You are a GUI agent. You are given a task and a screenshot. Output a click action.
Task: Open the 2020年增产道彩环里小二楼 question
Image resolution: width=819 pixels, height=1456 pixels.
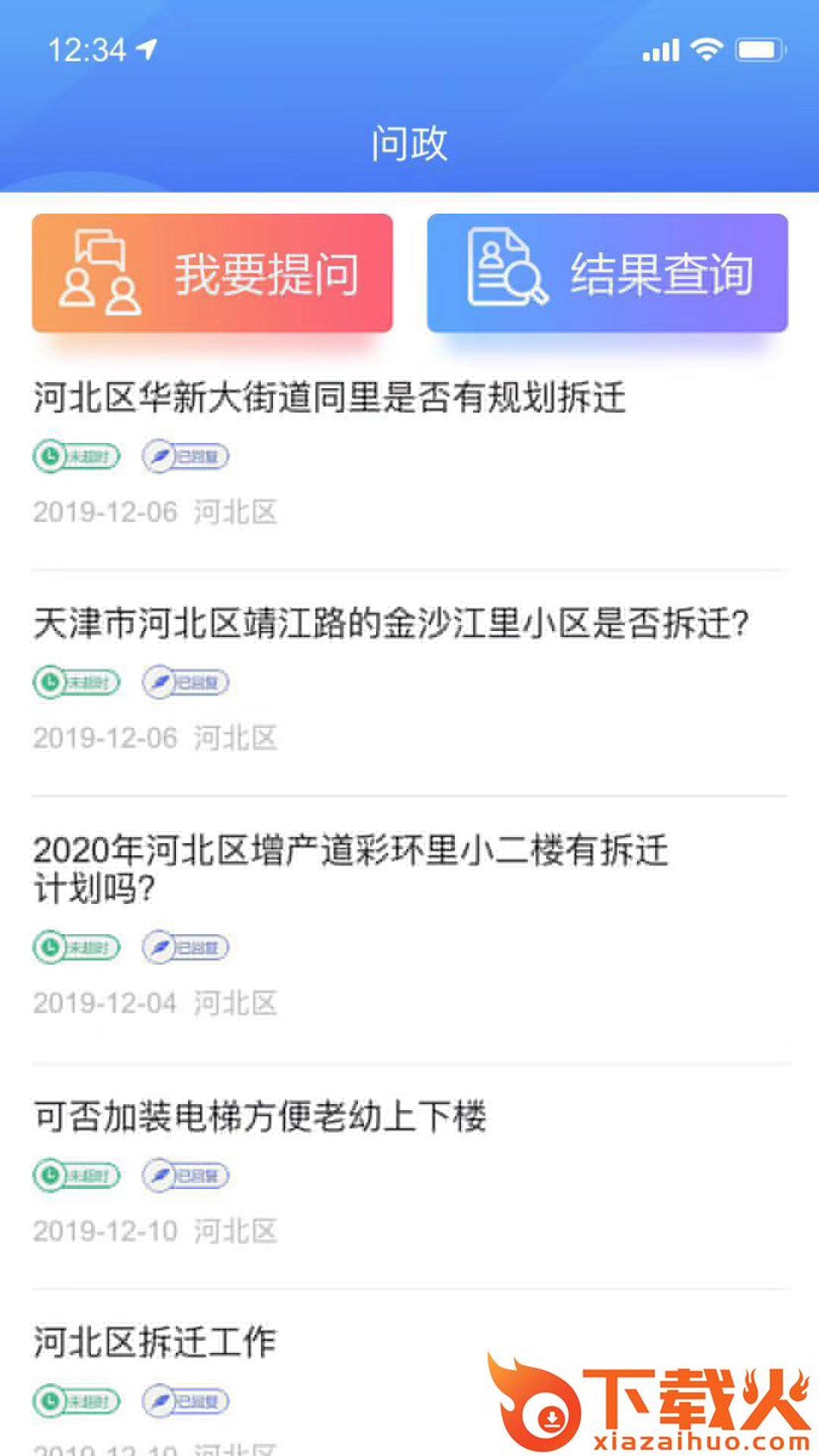tap(350, 868)
